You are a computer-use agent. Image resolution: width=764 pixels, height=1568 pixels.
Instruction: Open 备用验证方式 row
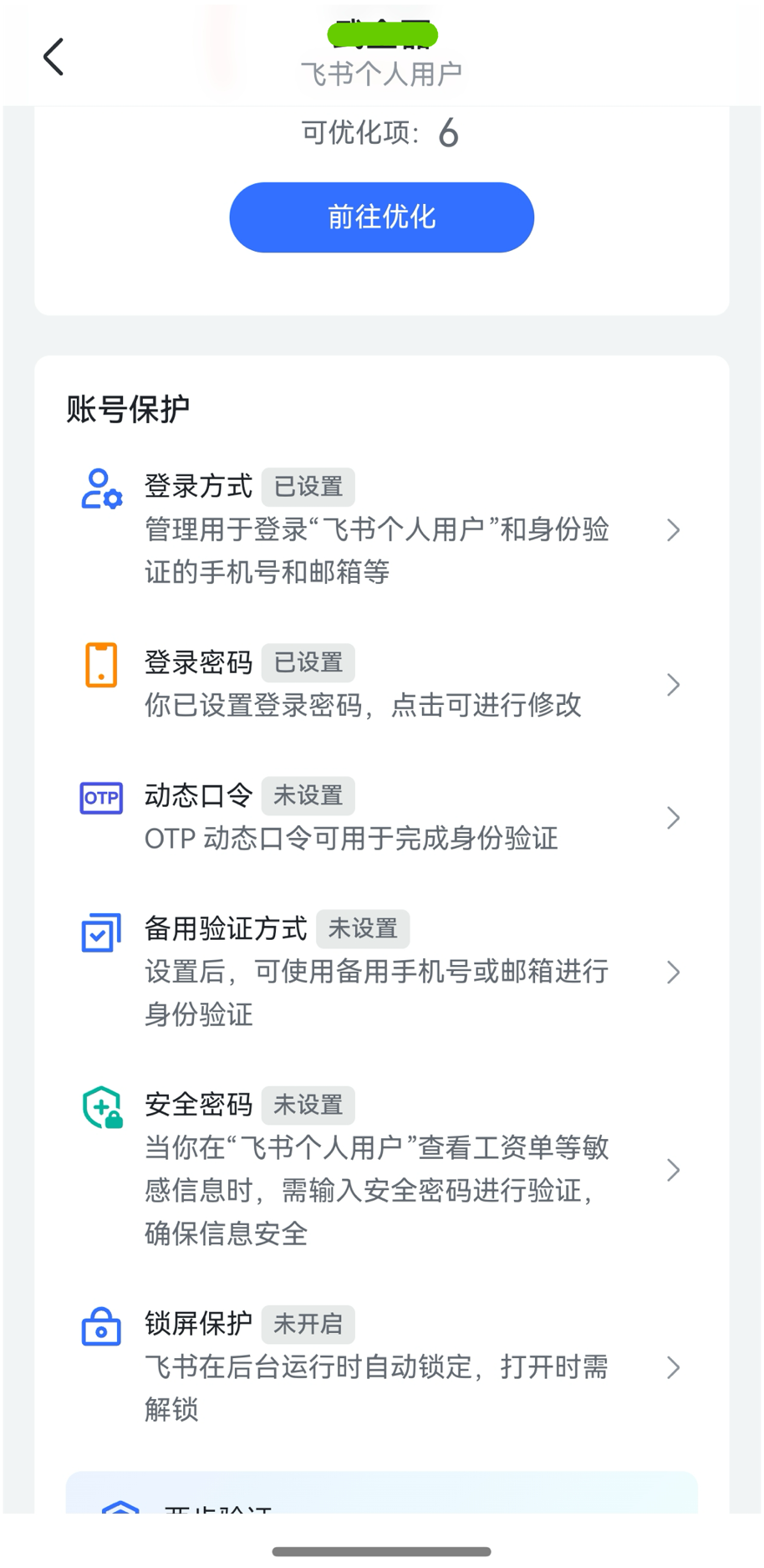tap(382, 971)
